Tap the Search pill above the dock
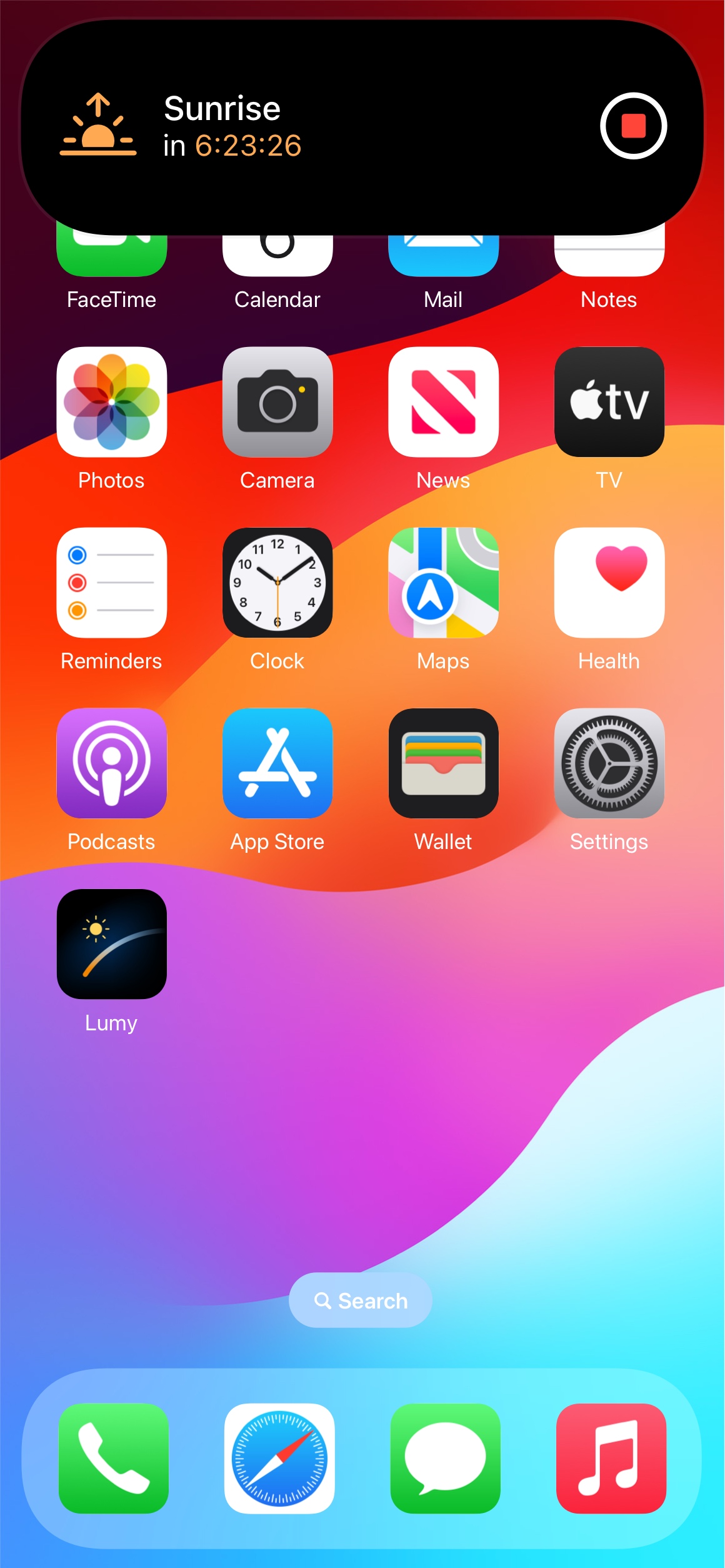Viewport: 725px width, 1568px height. (361, 1301)
